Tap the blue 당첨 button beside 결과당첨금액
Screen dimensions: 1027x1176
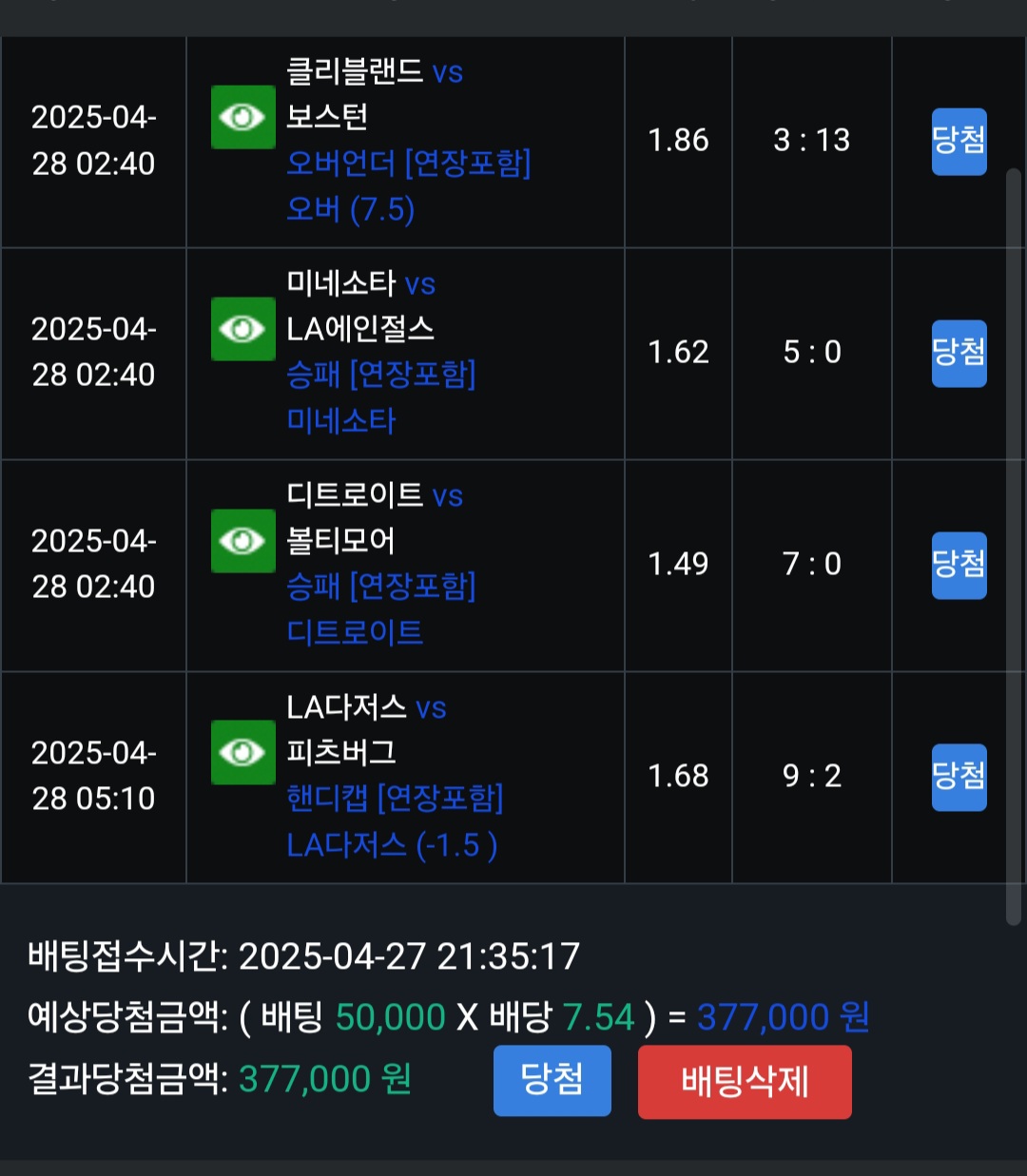(x=552, y=1080)
